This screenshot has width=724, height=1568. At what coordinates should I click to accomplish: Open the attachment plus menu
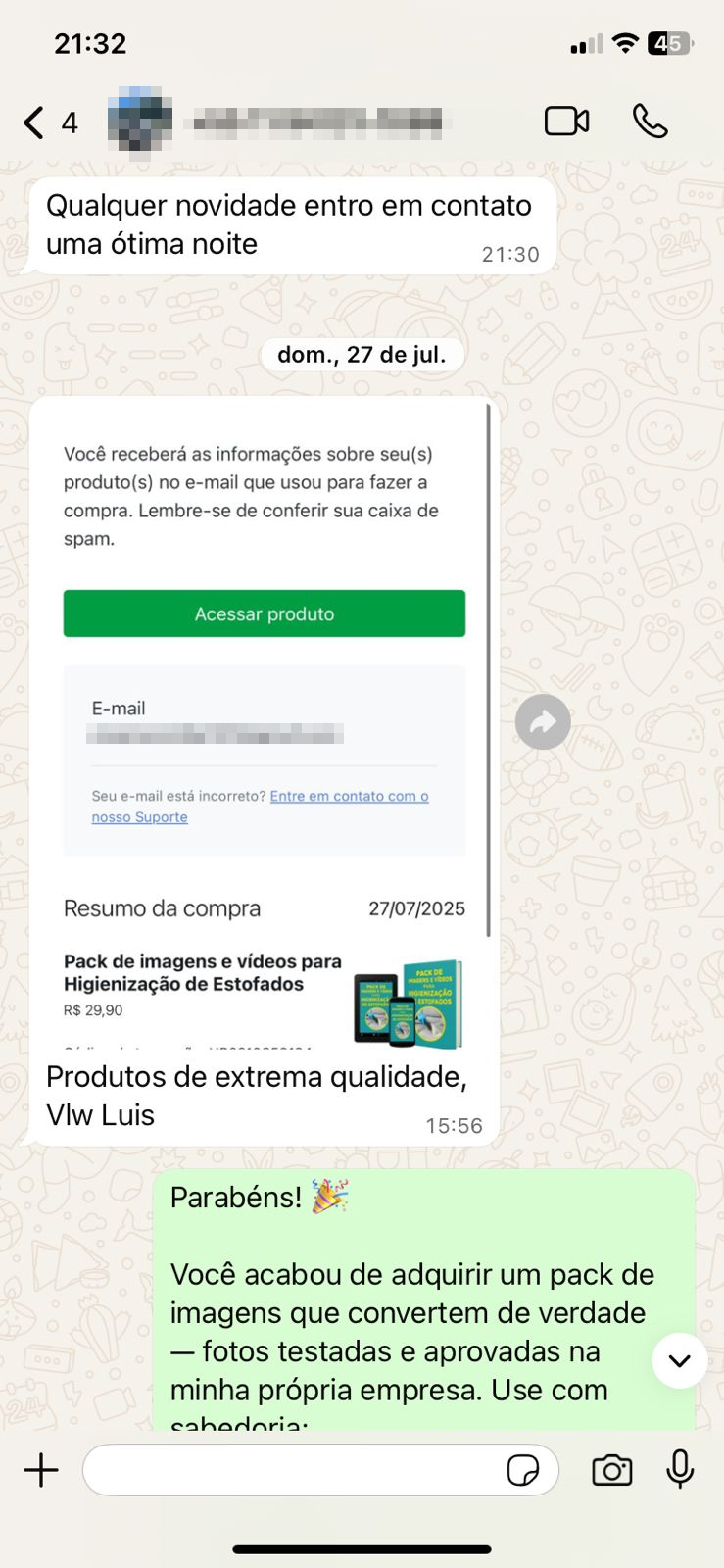(x=41, y=1470)
